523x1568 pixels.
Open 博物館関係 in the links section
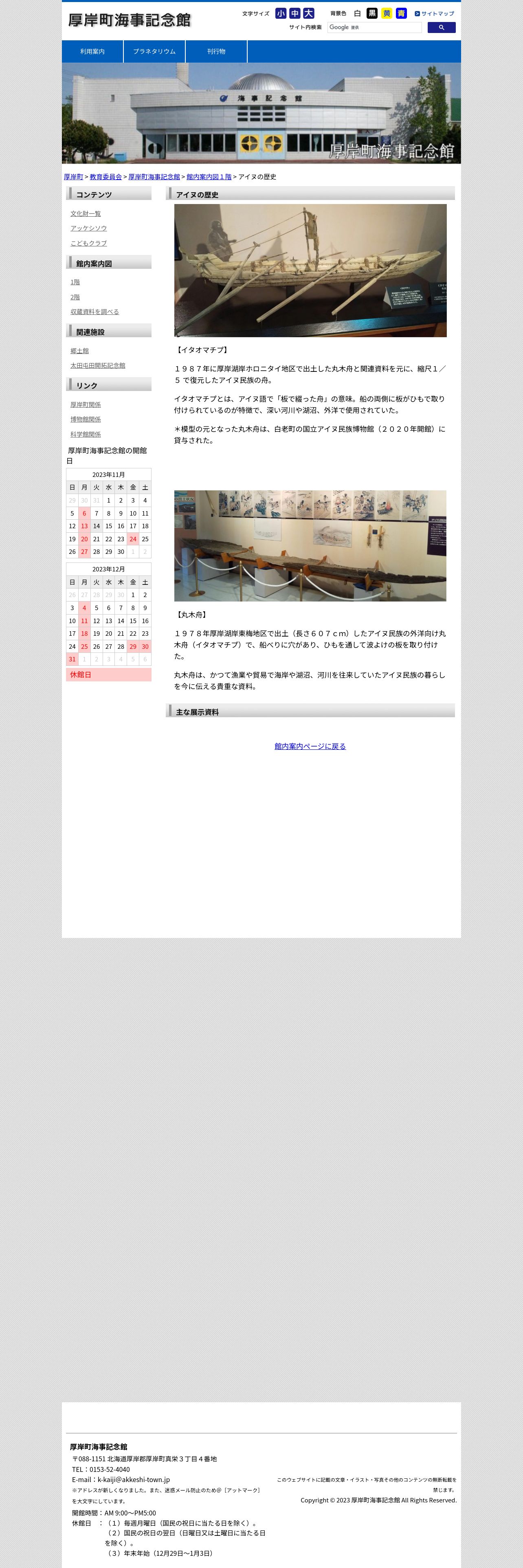point(85,419)
